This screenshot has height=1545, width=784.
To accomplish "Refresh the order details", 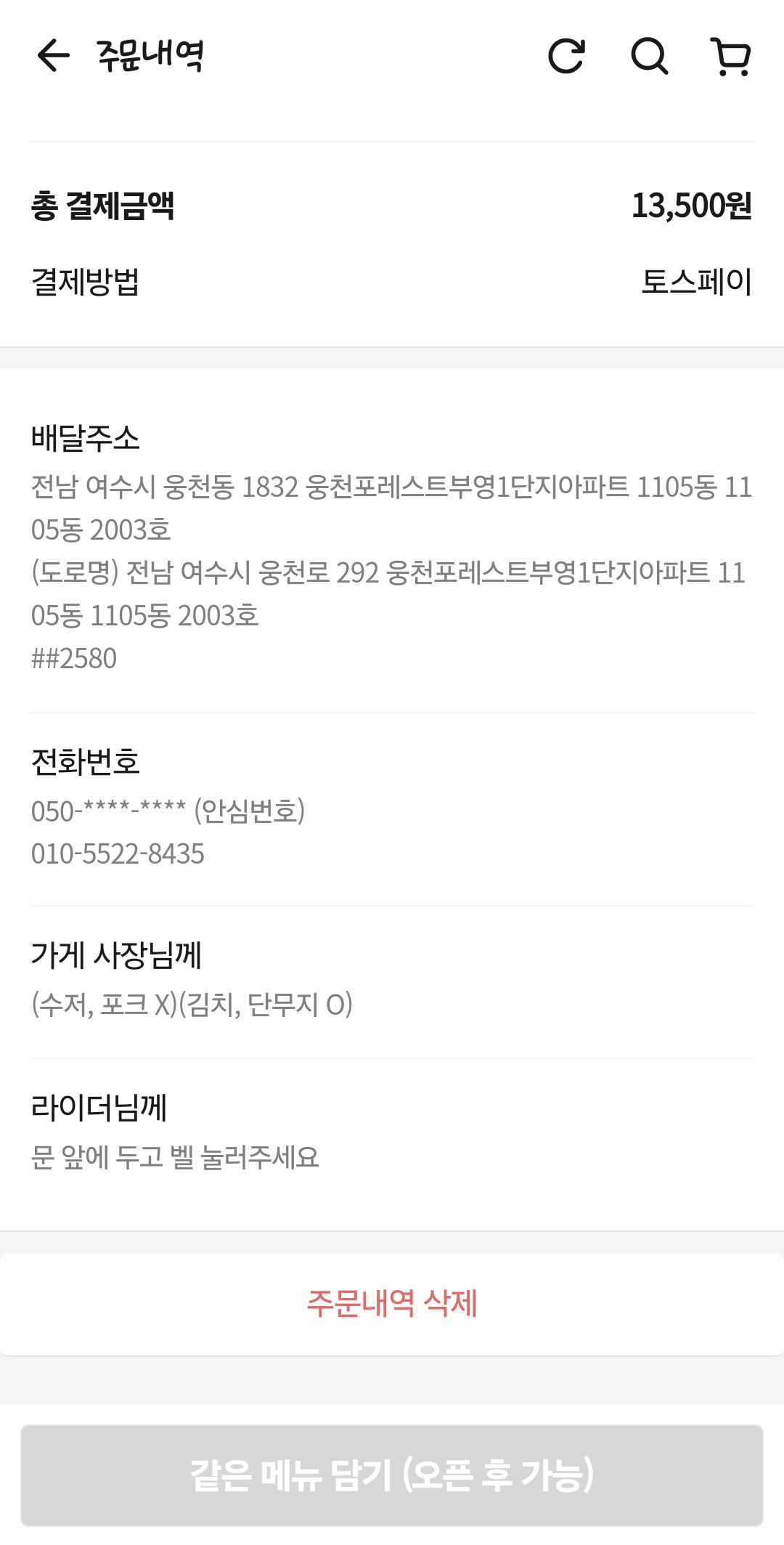I will pyautogui.click(x=566, y=56).
